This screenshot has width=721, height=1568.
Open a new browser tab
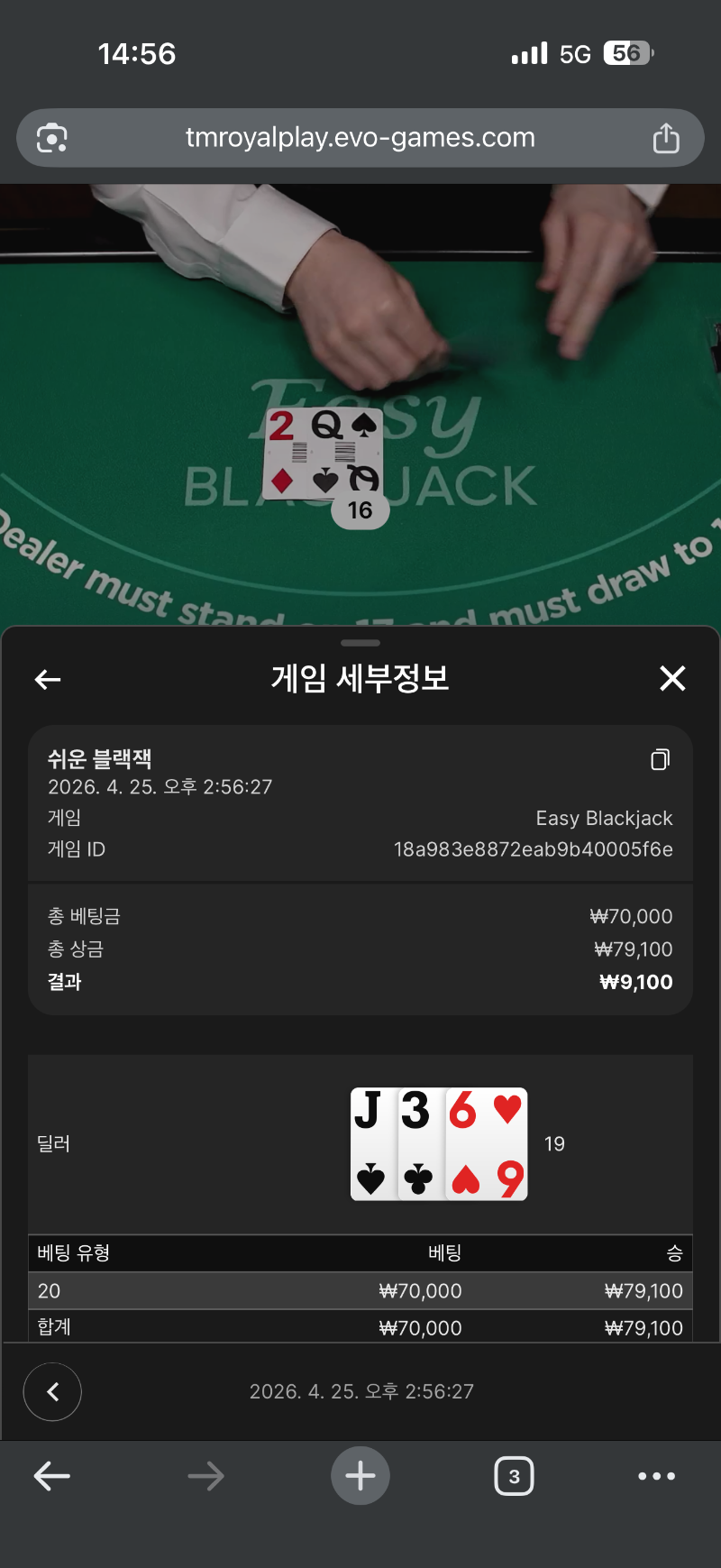tap(360, 1476)
